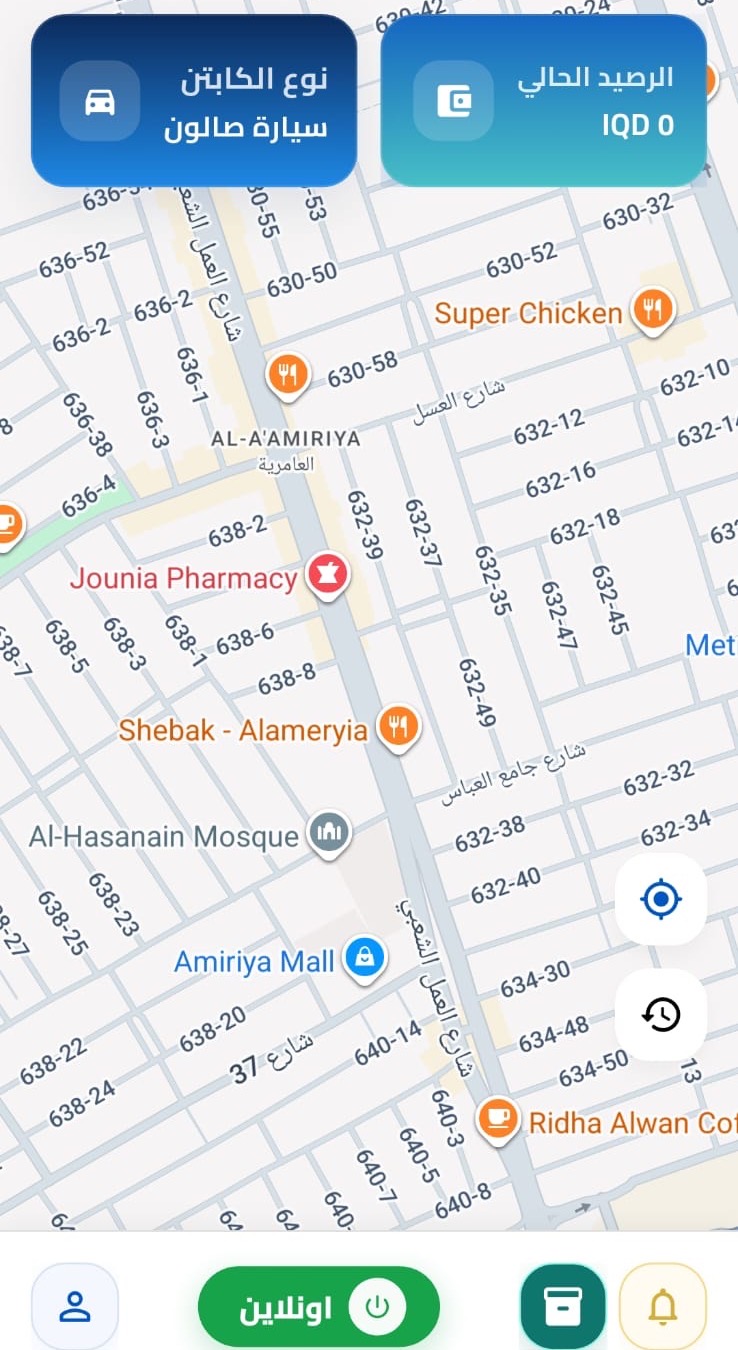Open the notifications bell
This screenshot has width=738, height=1350.
coord(663,1307)
